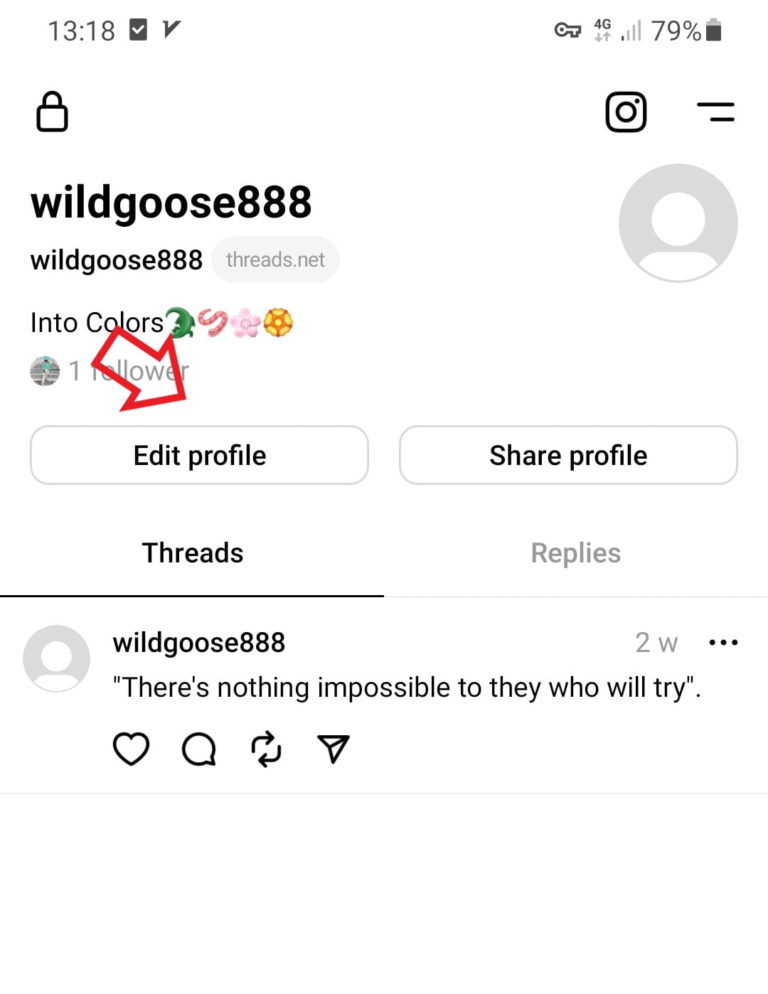Switch to the Replies tab
768x994 pixels.
pos(575,553)
